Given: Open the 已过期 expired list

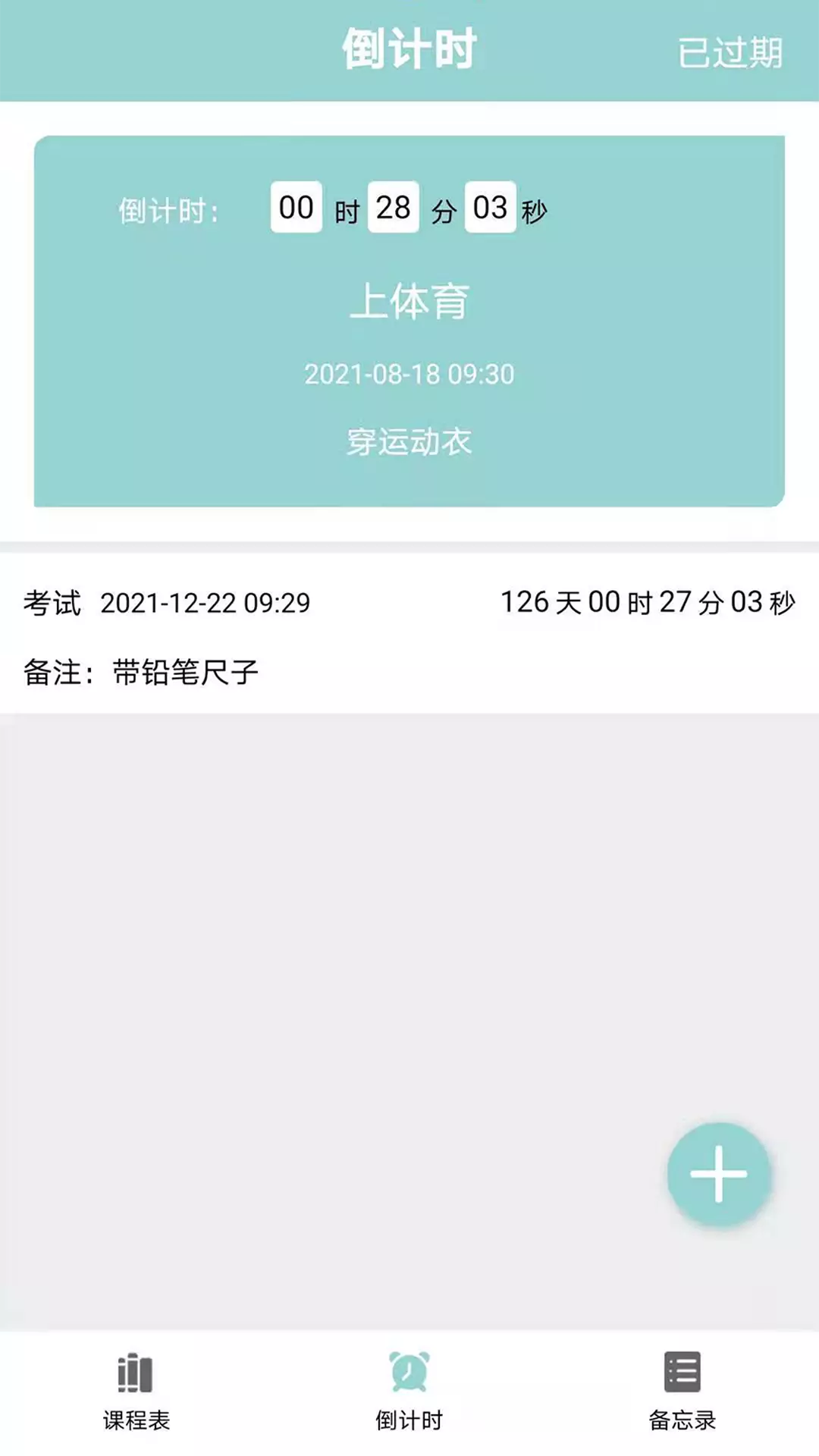Looking at the screenshot, I should (730, 52).
